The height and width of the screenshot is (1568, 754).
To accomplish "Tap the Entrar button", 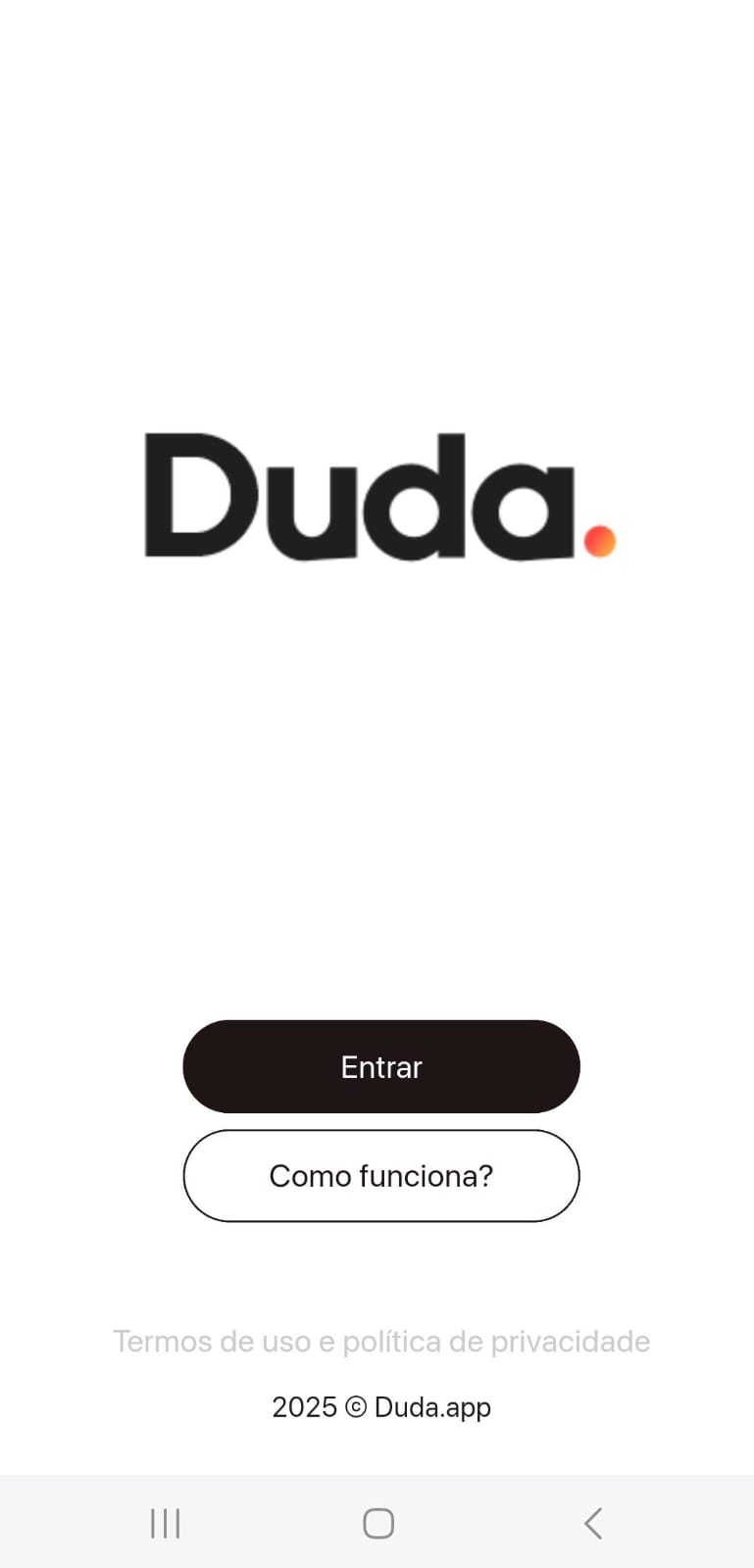I will [x=380, y=1066].
